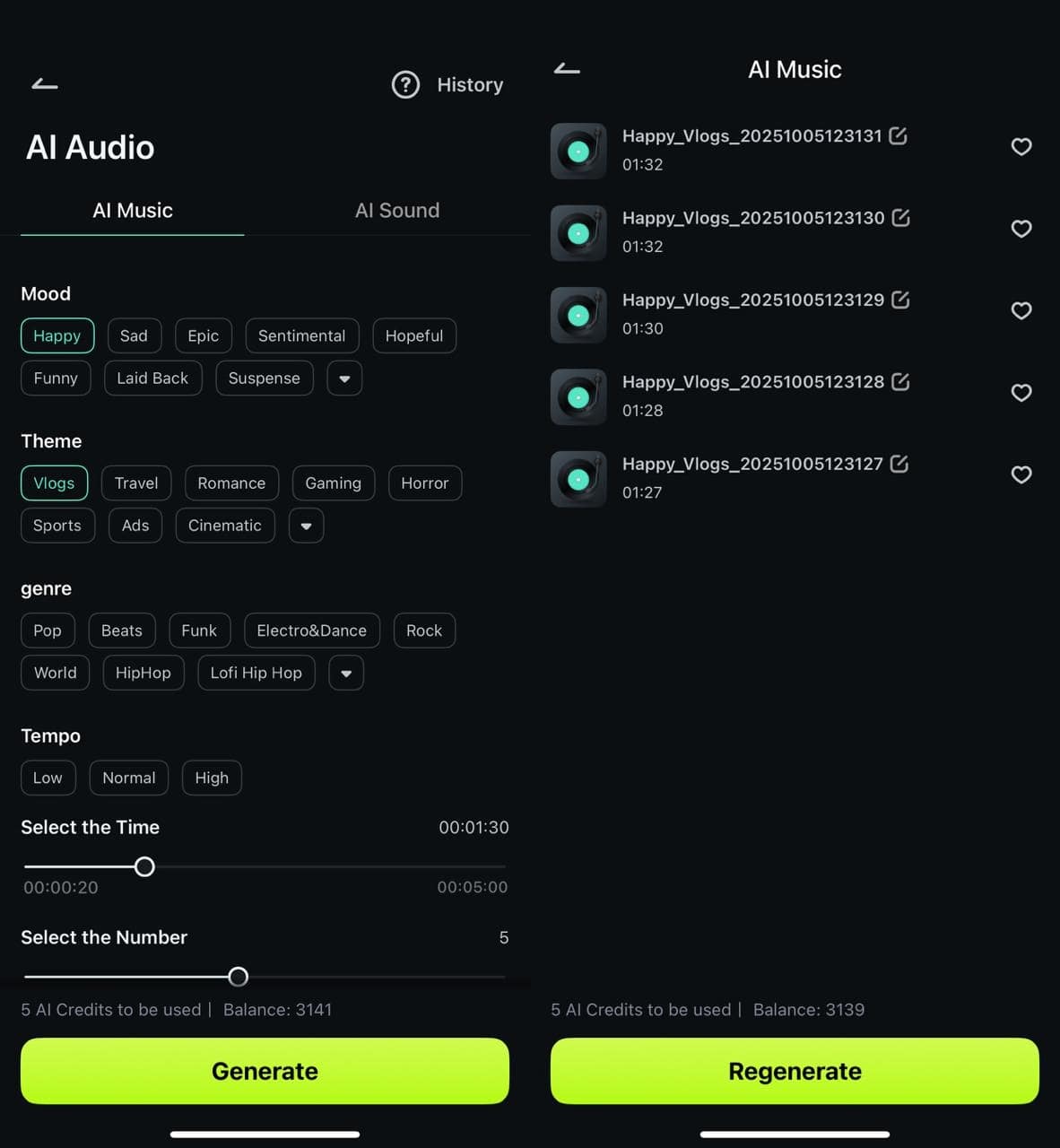Set tempo to Normal
The image size is (1060, 1148).
tap(128, 778)
